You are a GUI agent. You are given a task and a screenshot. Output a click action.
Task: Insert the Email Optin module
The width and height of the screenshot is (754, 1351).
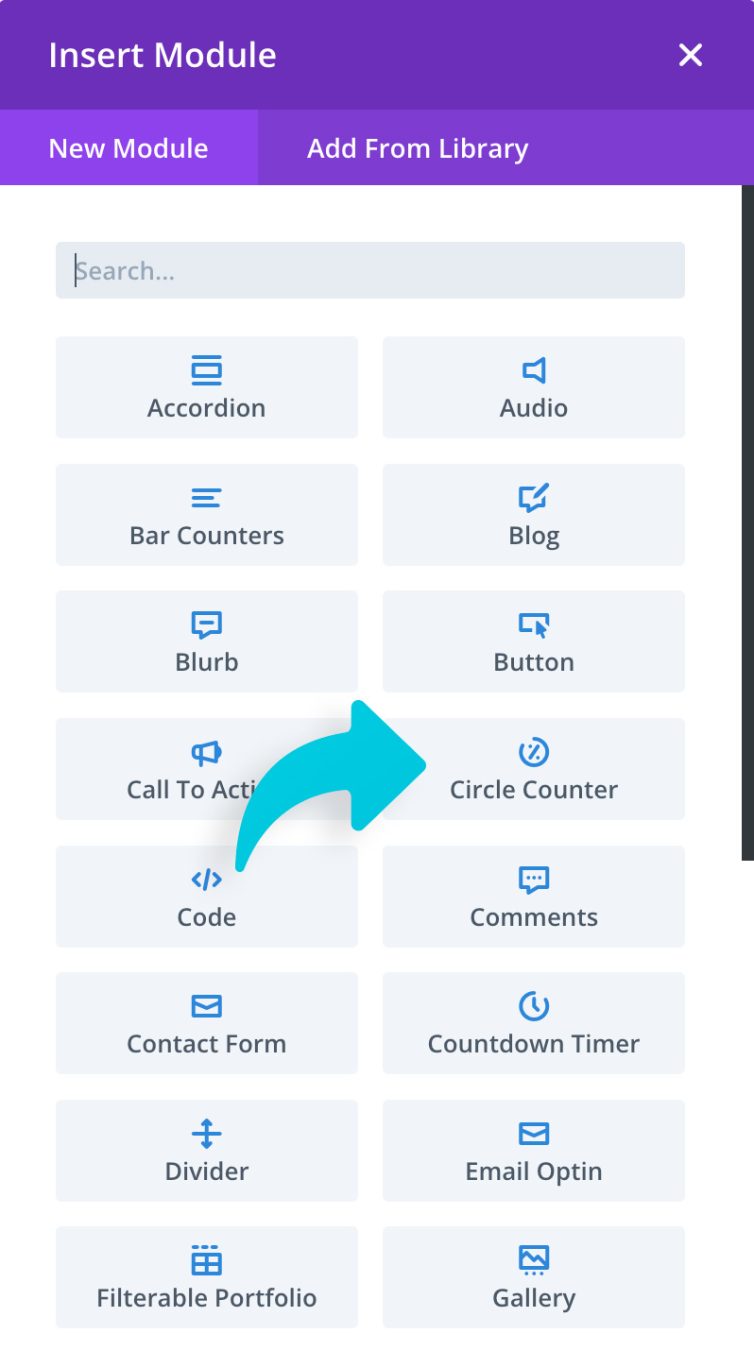(x=533, y=1150)
